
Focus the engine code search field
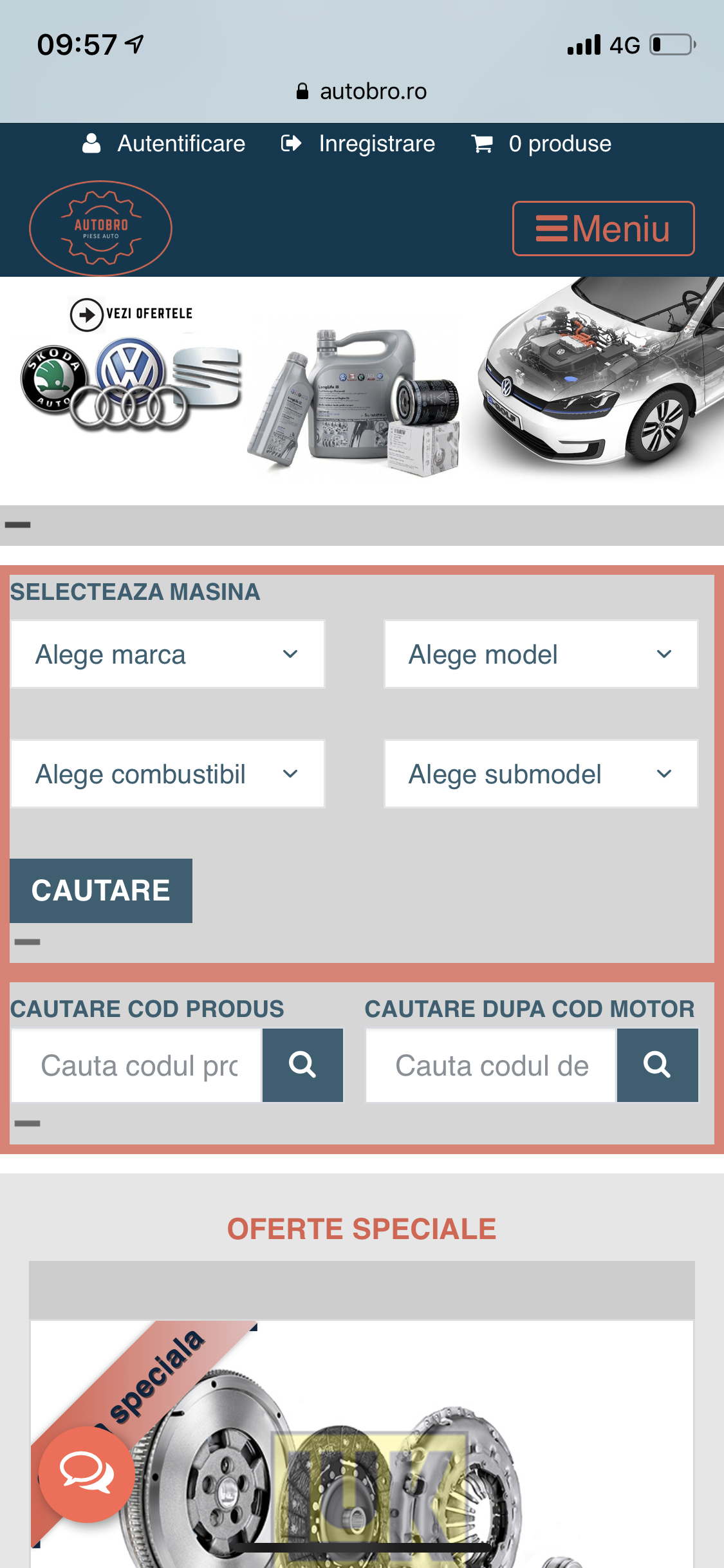point(491,1065)
